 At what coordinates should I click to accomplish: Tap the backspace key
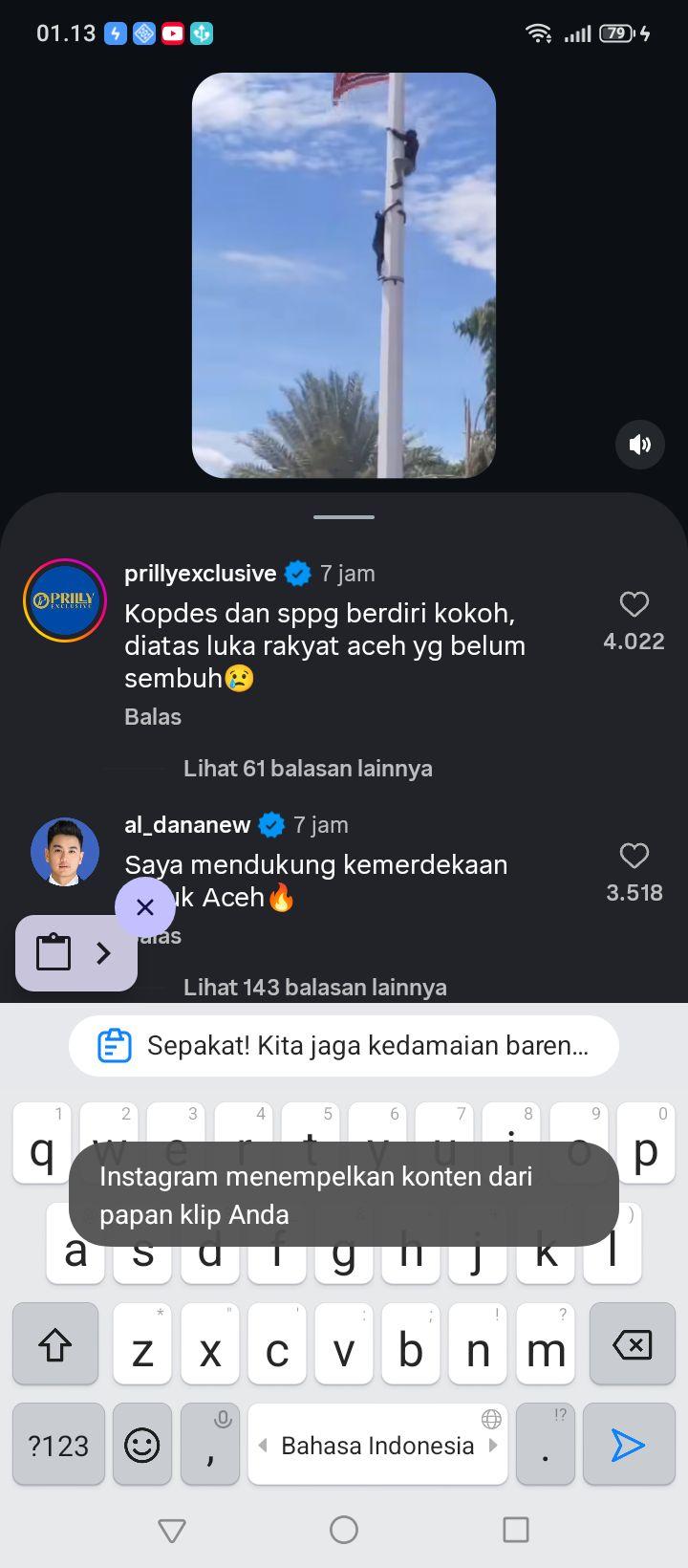tap(633, 1345)
